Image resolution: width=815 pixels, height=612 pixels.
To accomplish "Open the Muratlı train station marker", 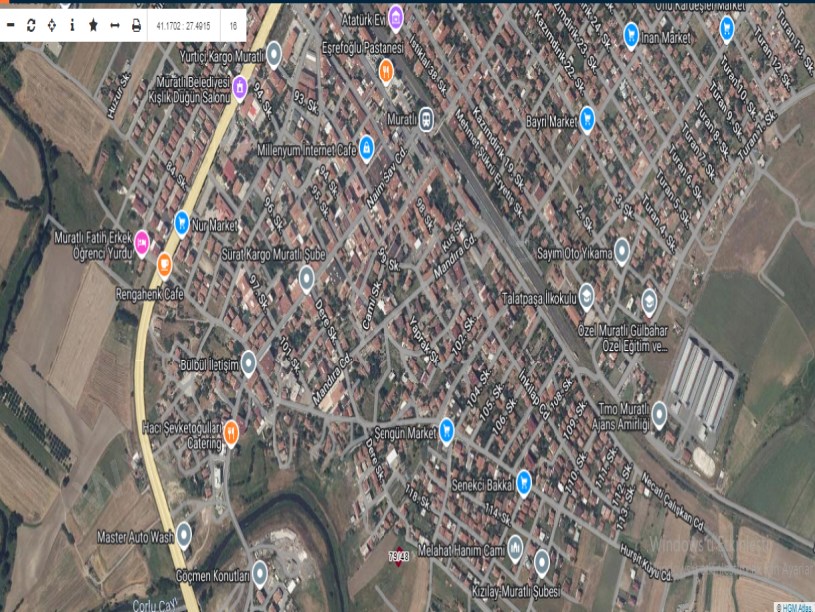I will (426, 118).
